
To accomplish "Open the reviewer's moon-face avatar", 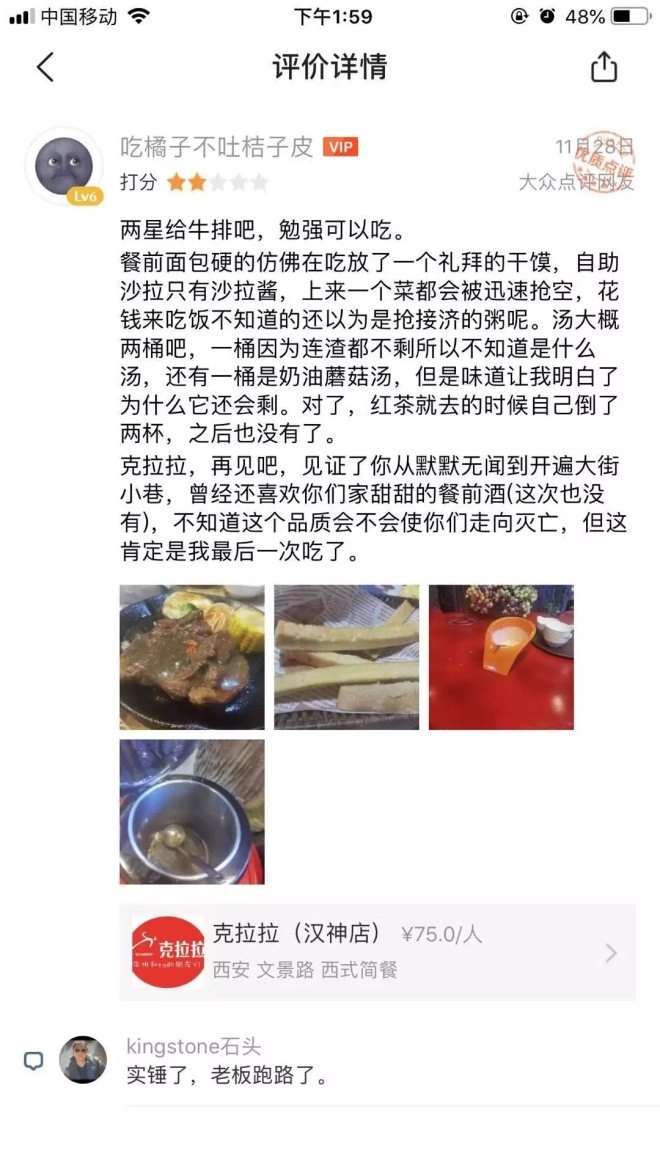I will pyautogui.click(x=64, y=166).
